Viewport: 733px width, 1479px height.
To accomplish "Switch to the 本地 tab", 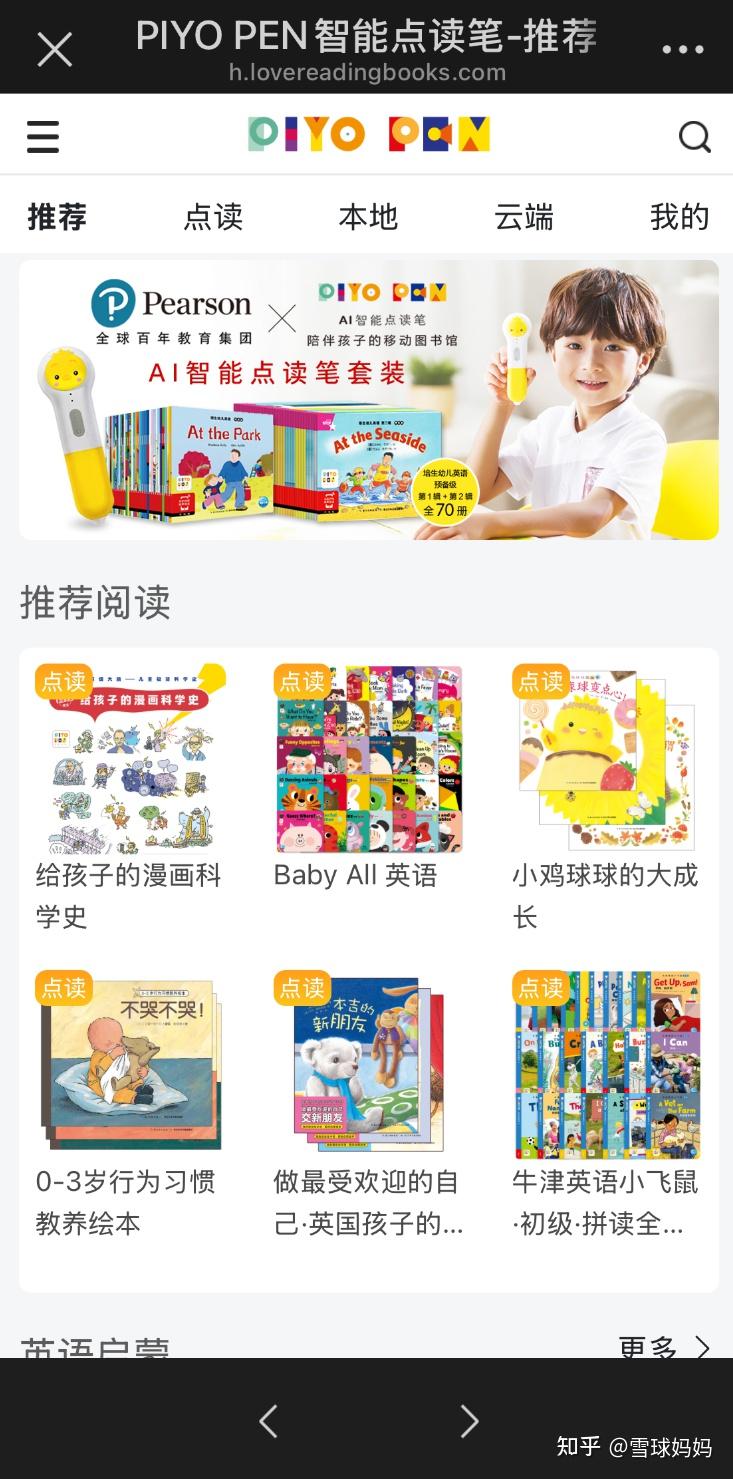I will [368, 217].
